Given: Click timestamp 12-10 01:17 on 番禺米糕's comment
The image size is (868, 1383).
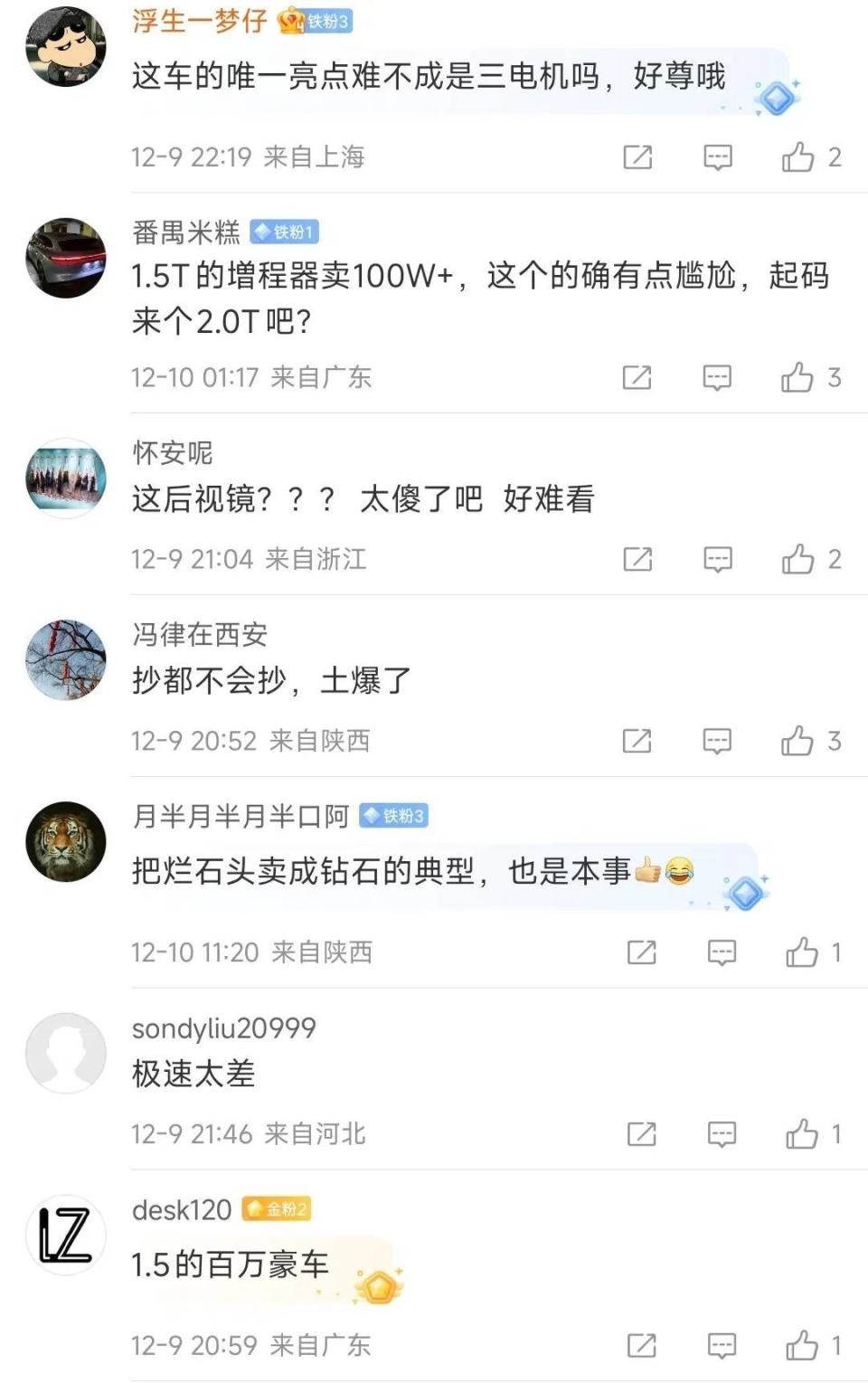Looking at the screenshot, I should (x=197, y=377).
